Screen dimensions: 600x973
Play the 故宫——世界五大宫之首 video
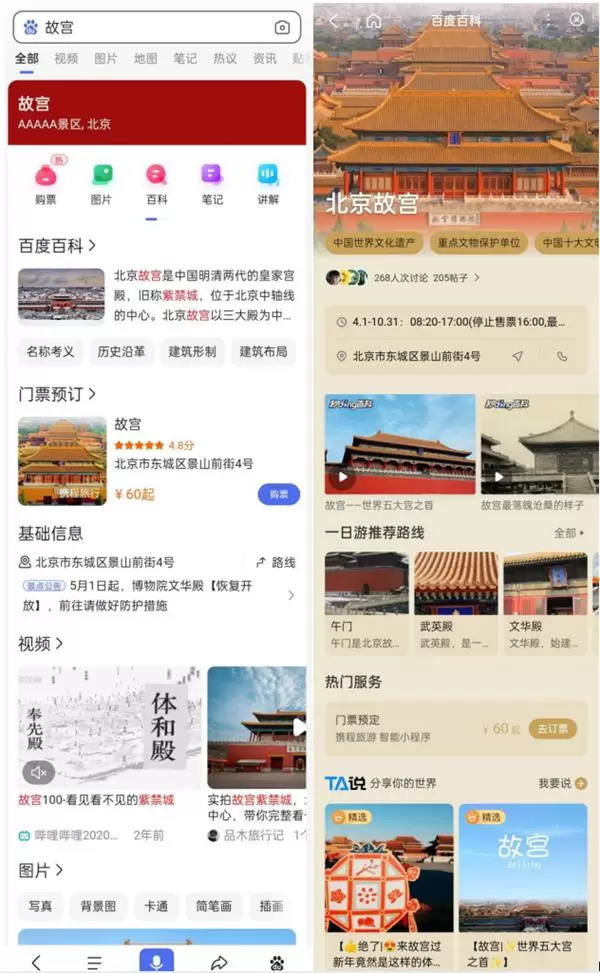[340, 477]
